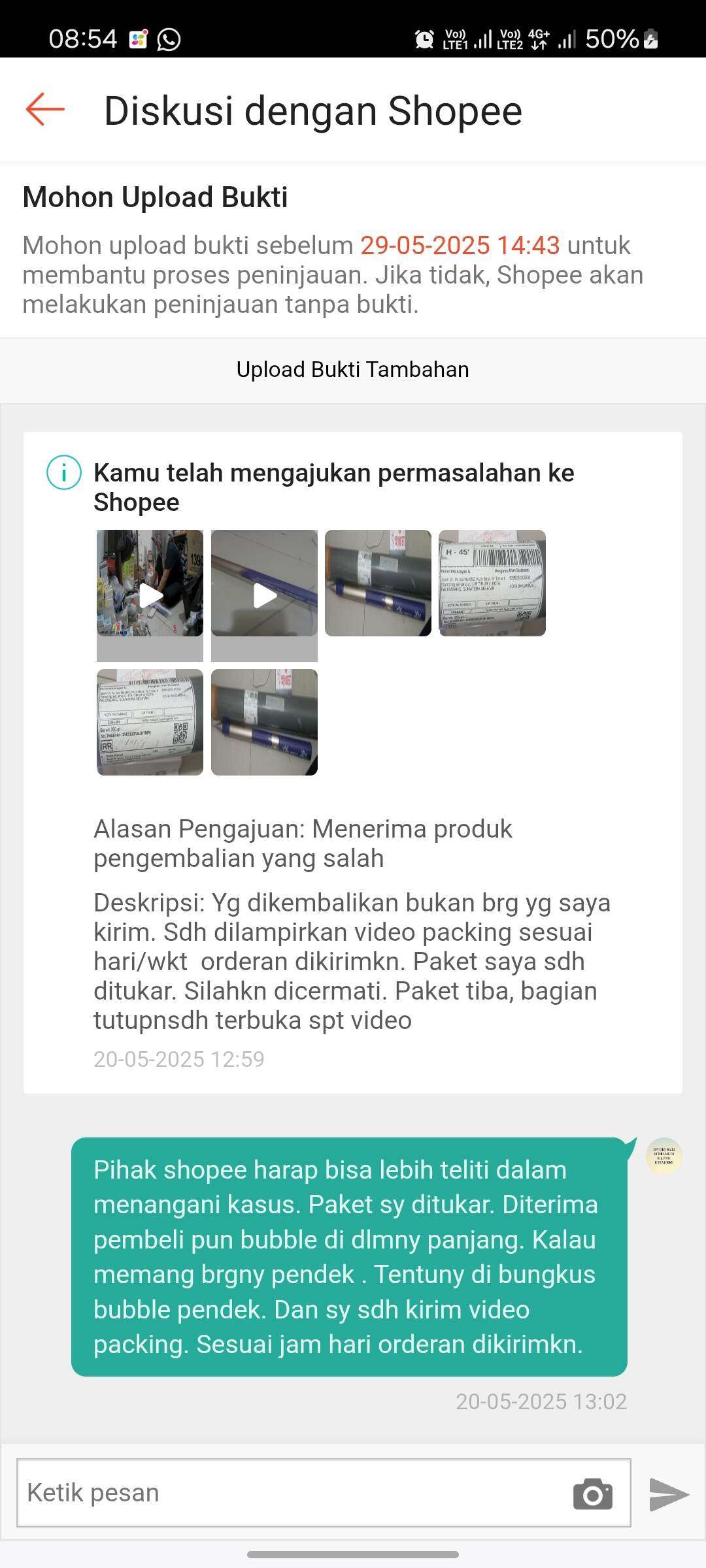Open the camera to attach a photo

click(x=593, y=1494)
